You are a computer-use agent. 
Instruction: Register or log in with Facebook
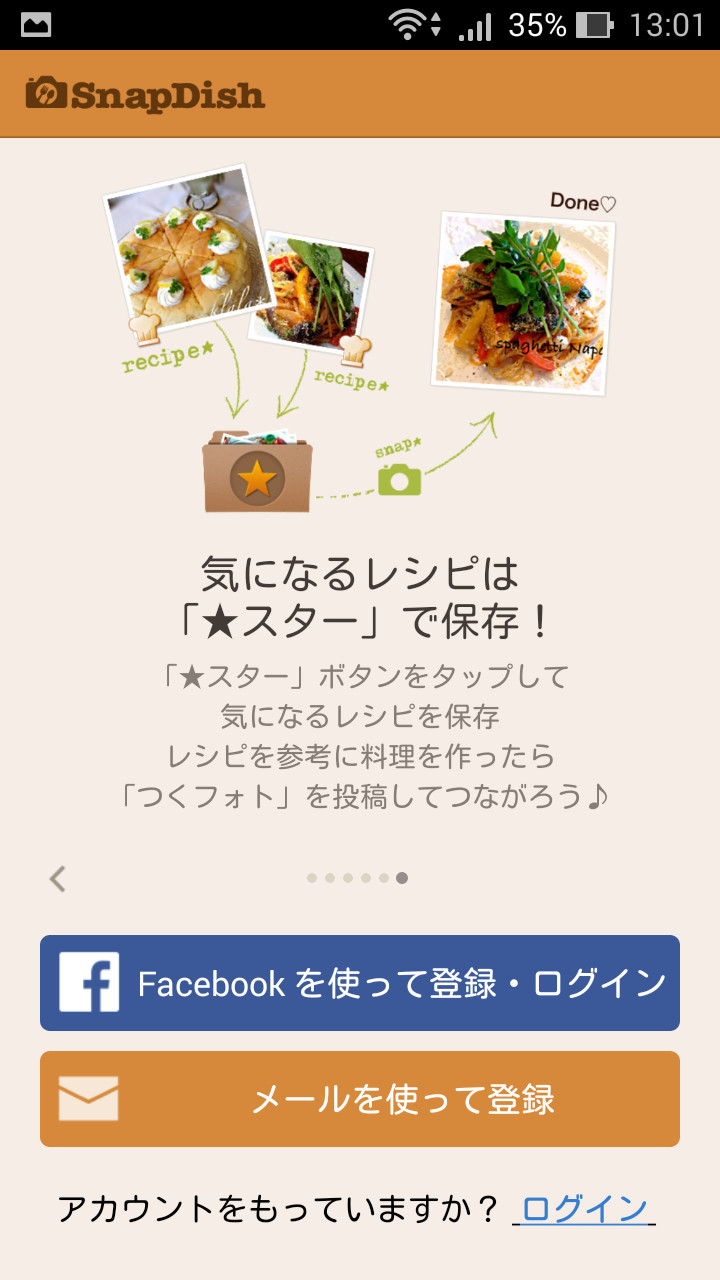(360, 983)
